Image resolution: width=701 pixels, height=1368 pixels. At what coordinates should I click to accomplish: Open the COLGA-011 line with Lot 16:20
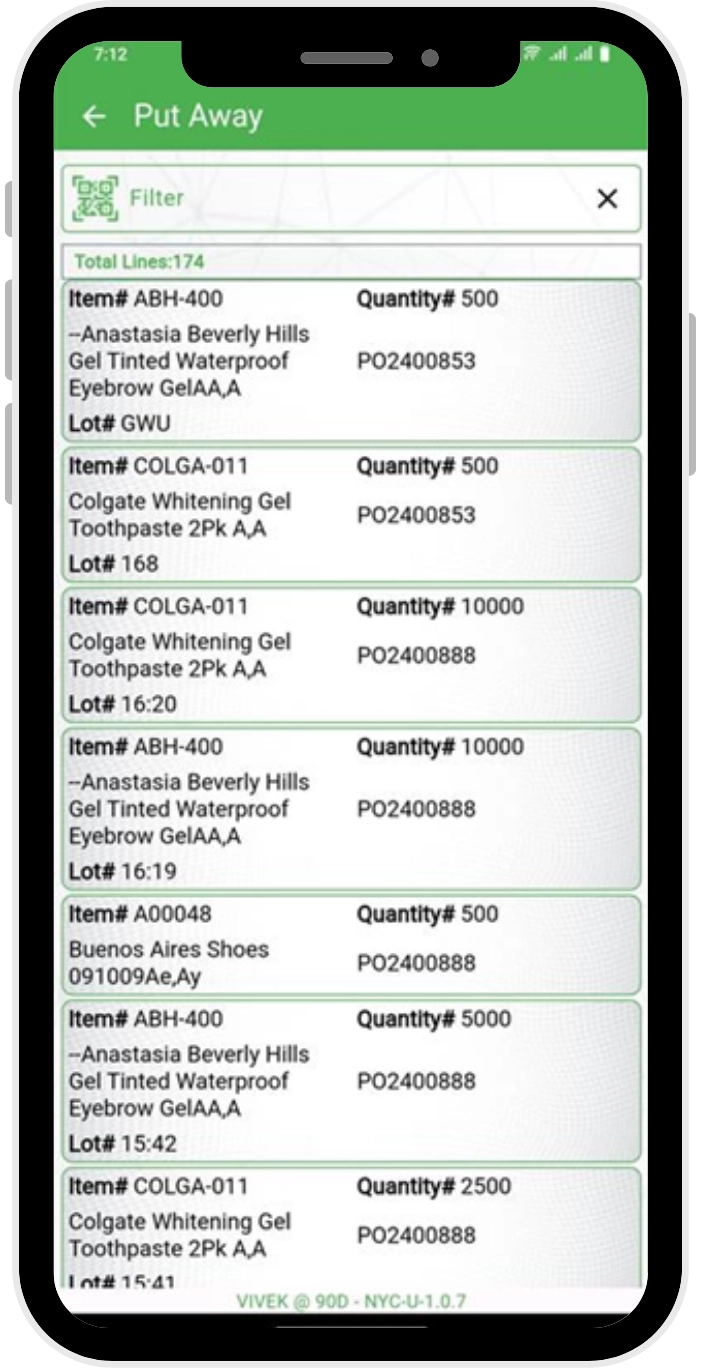(x=350, y=655)
